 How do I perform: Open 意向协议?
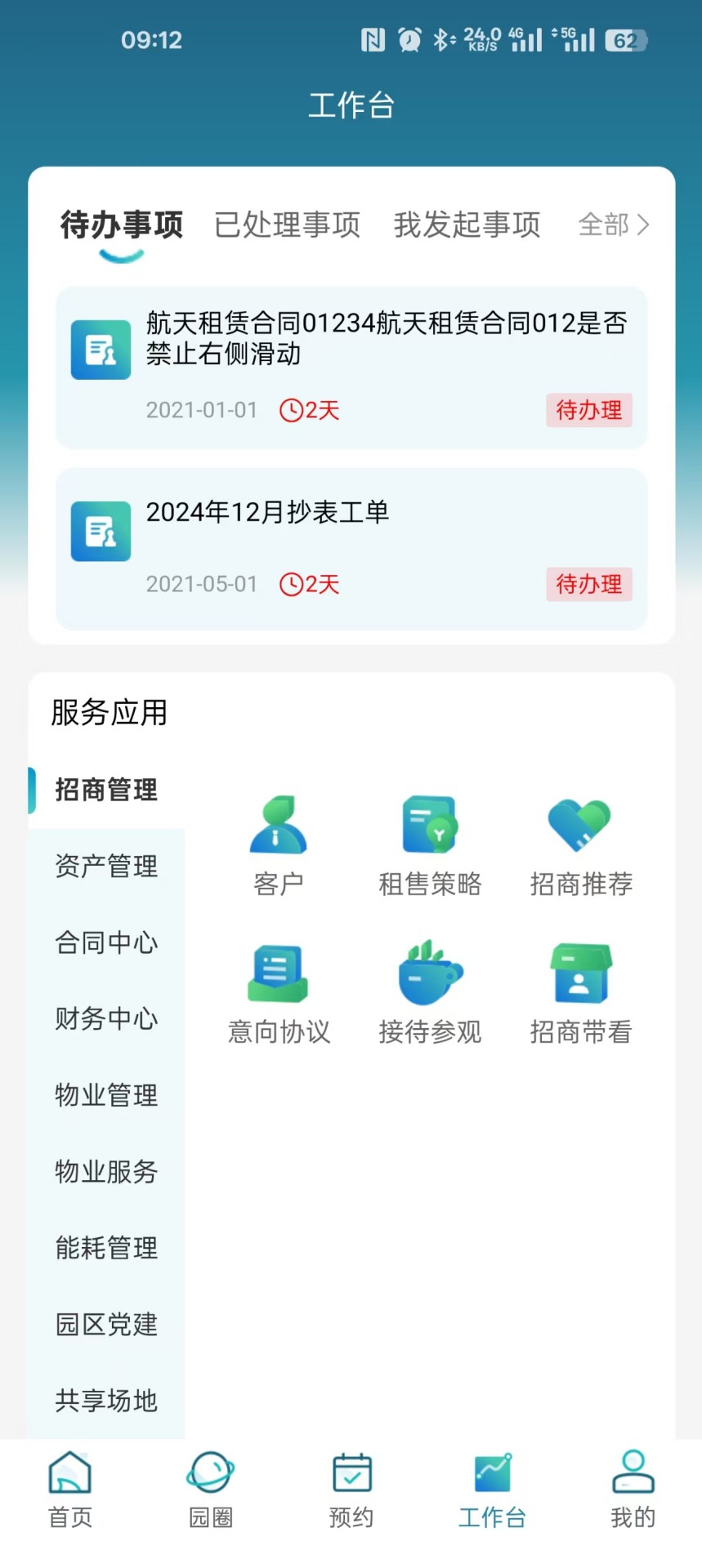tap(279, 994)
